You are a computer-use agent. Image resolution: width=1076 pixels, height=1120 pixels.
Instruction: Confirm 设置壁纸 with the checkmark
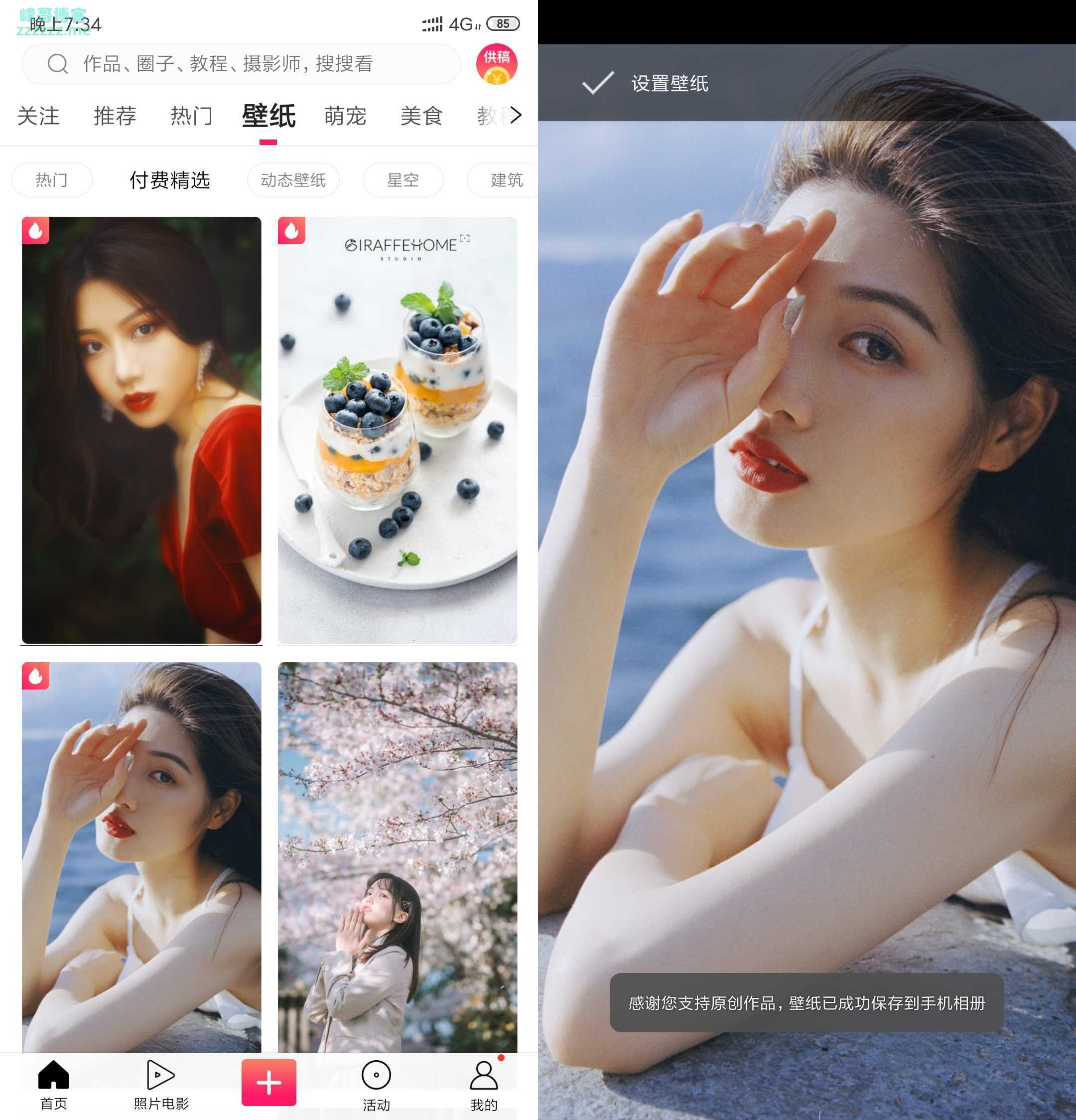[x=598, y=83]
